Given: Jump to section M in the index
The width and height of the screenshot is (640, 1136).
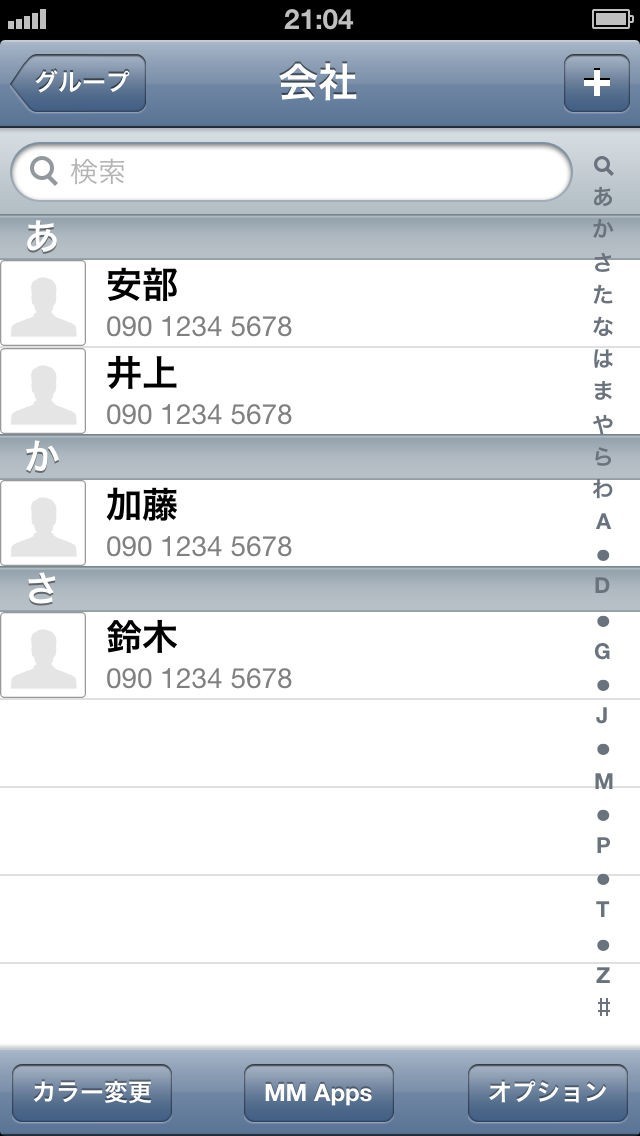Looking at the screenshot, I should click(603, 781).
